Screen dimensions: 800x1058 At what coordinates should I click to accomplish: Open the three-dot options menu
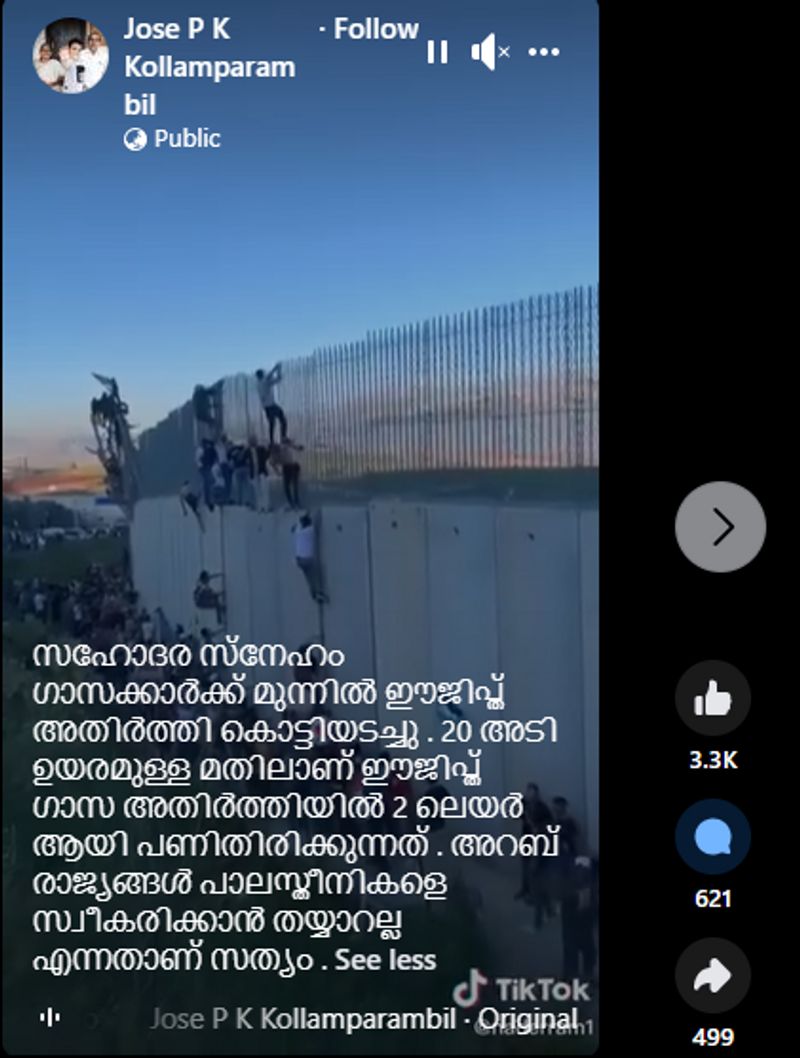(544, 52)
